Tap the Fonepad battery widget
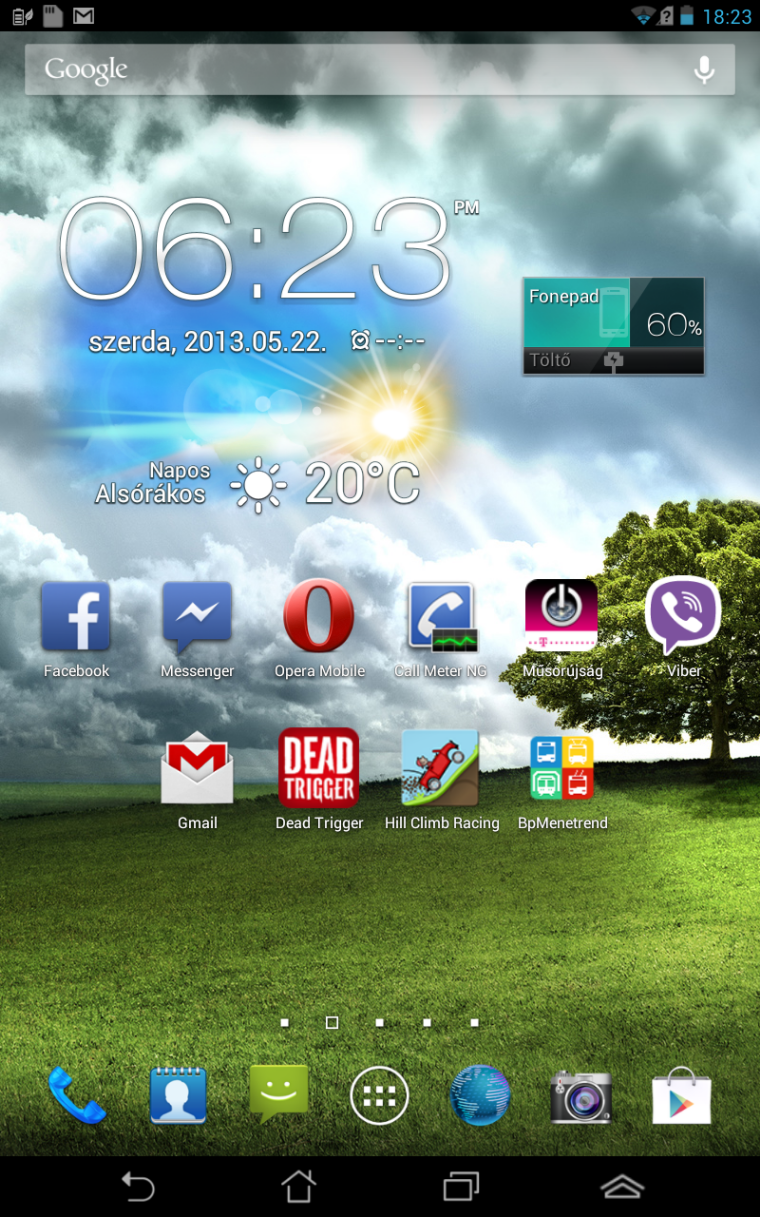 click(x=613, y=326)
